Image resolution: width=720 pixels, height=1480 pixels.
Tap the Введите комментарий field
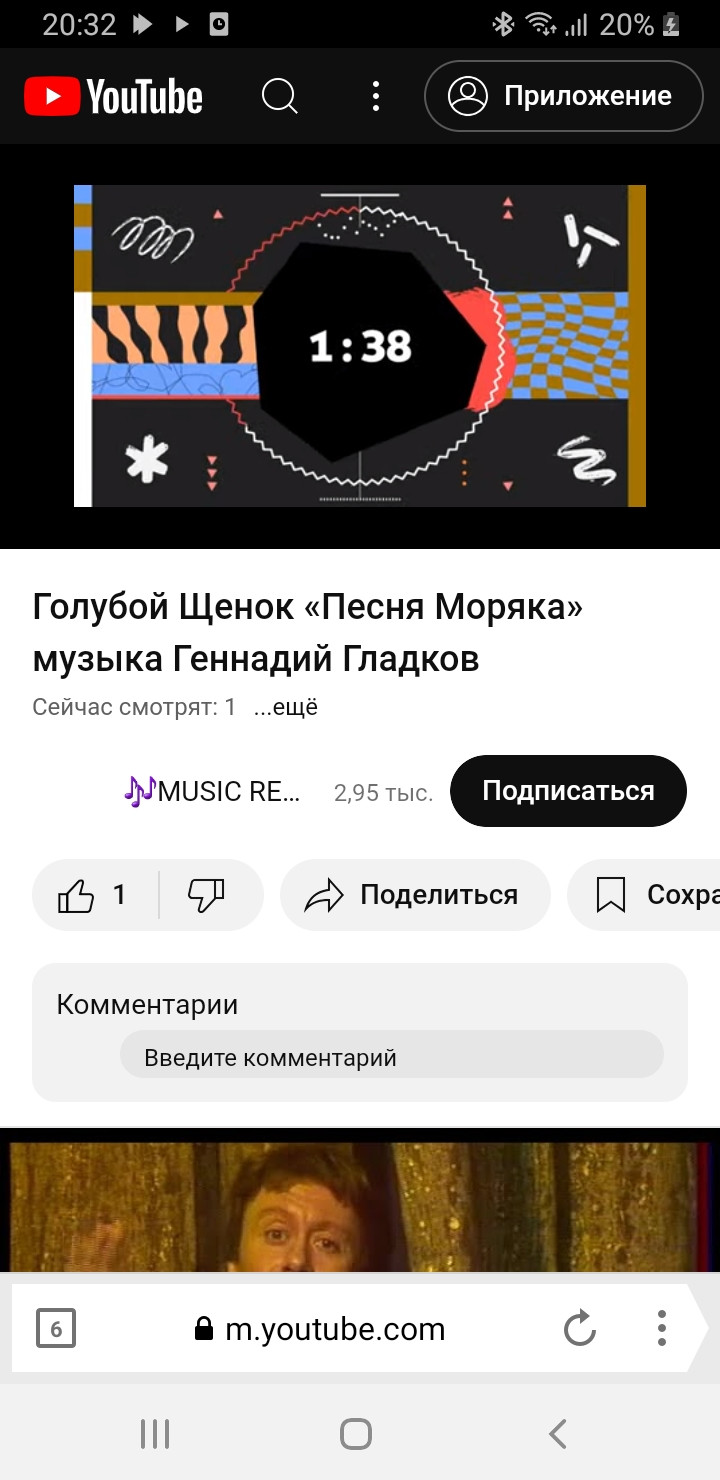(391, 1057)
